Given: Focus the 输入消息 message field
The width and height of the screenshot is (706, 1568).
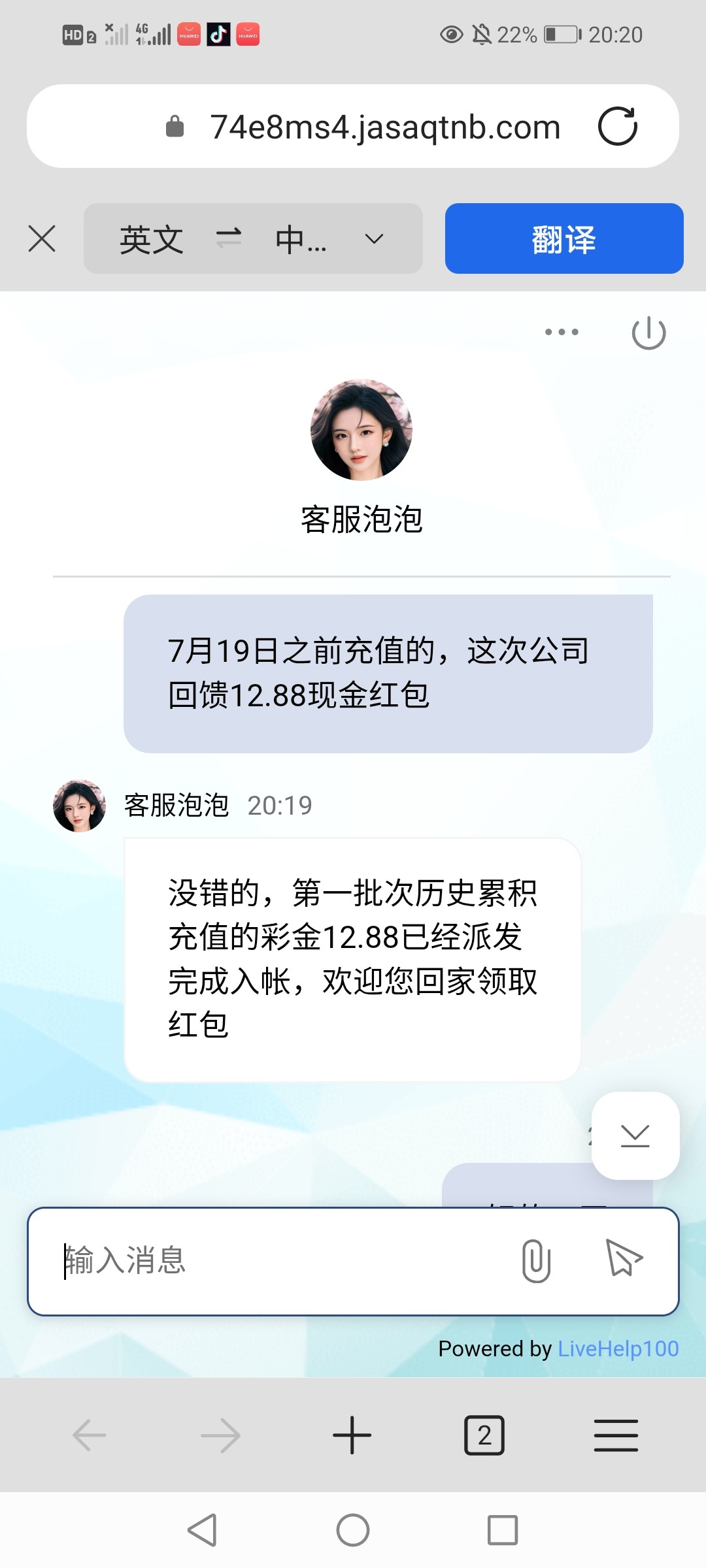Looking at the screenshot, I should tap(275, 1260).
